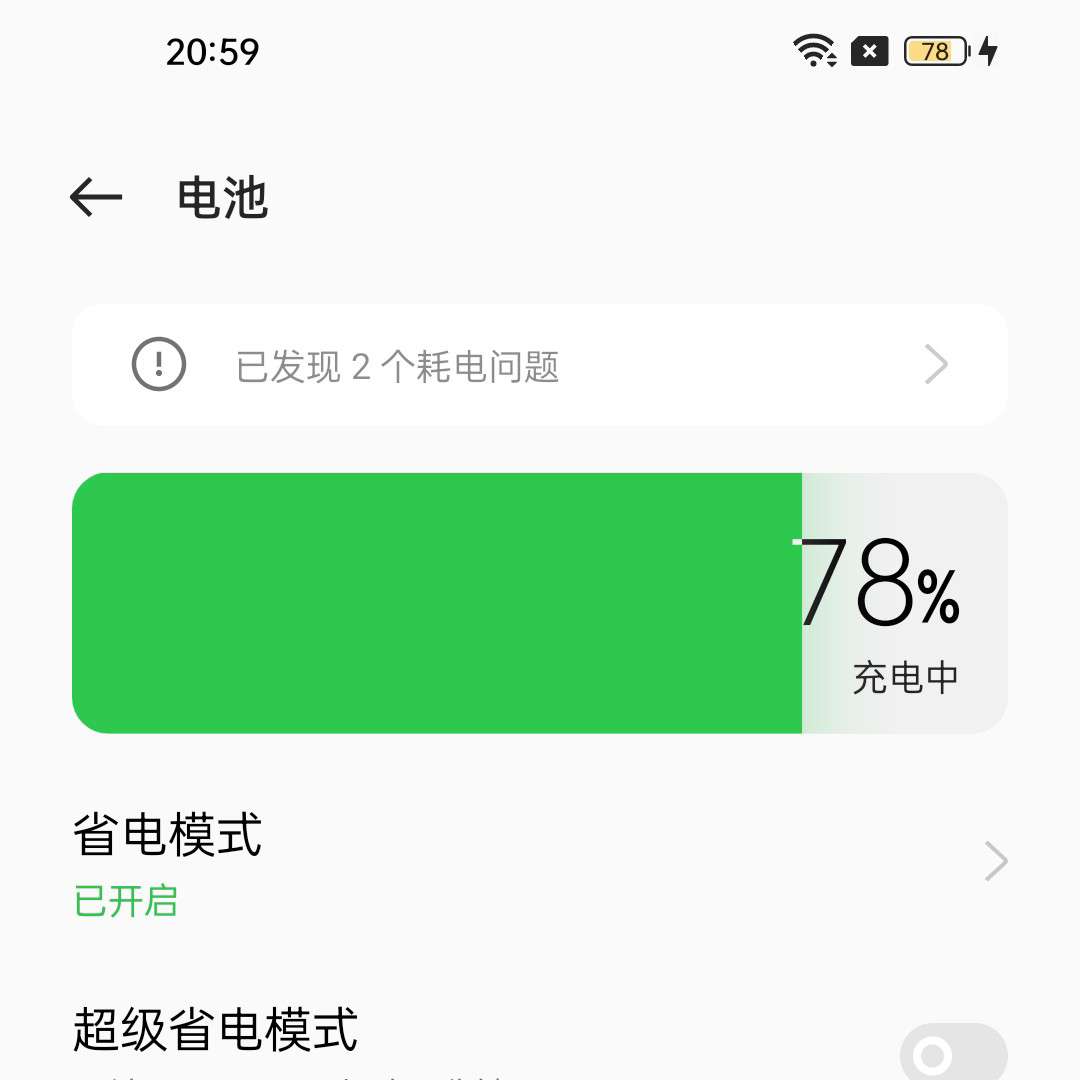Open 已发现 2 个耗电问题 notice
The image size is (1080, 1080).
click(539, 366)
